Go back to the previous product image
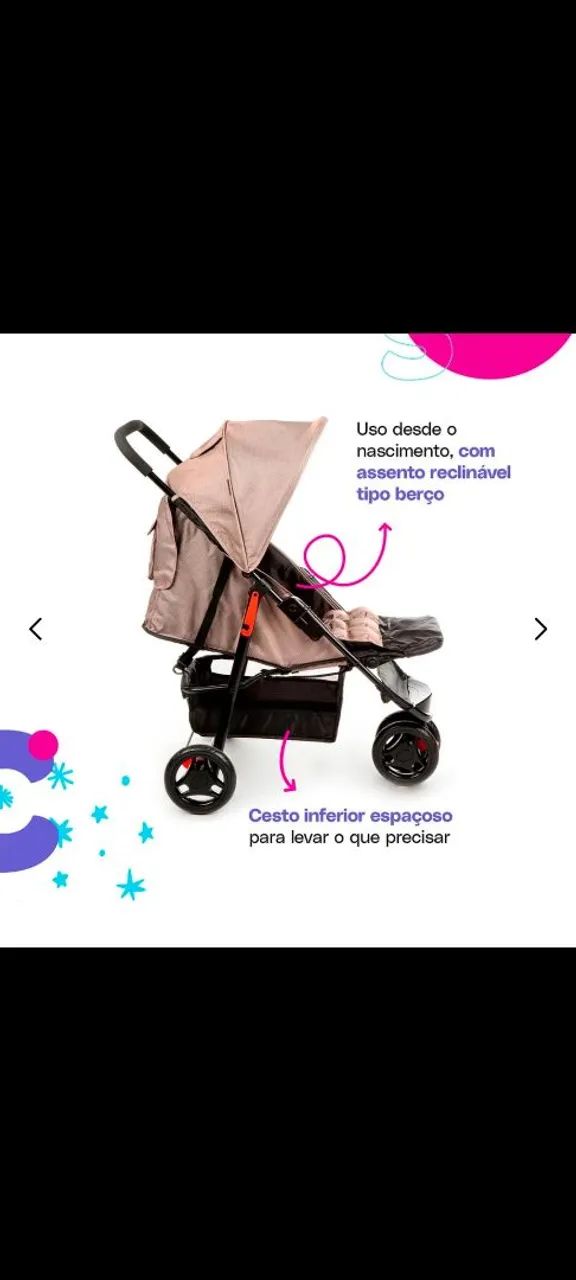This screenshot has height=1280, width=576. (36, 629)
